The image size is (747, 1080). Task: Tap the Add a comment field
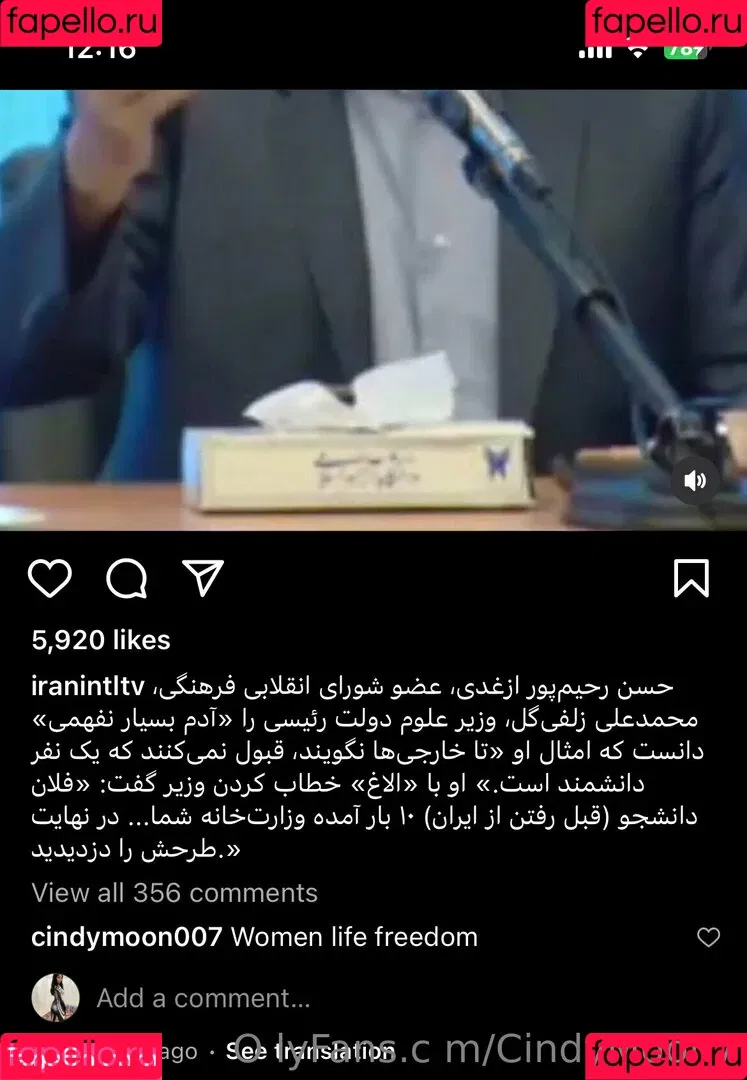(x=203, y=998)
